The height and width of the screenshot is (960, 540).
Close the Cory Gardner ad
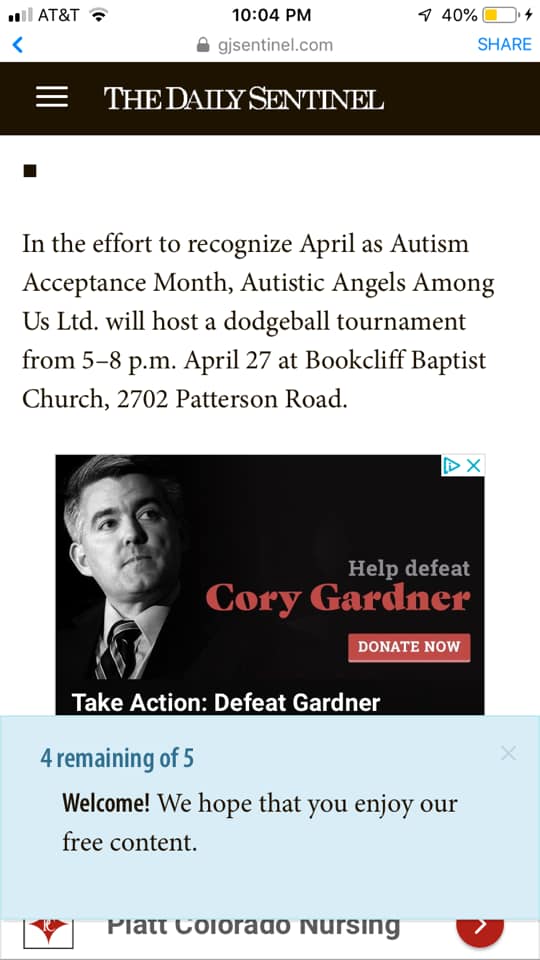pos(473,465)
